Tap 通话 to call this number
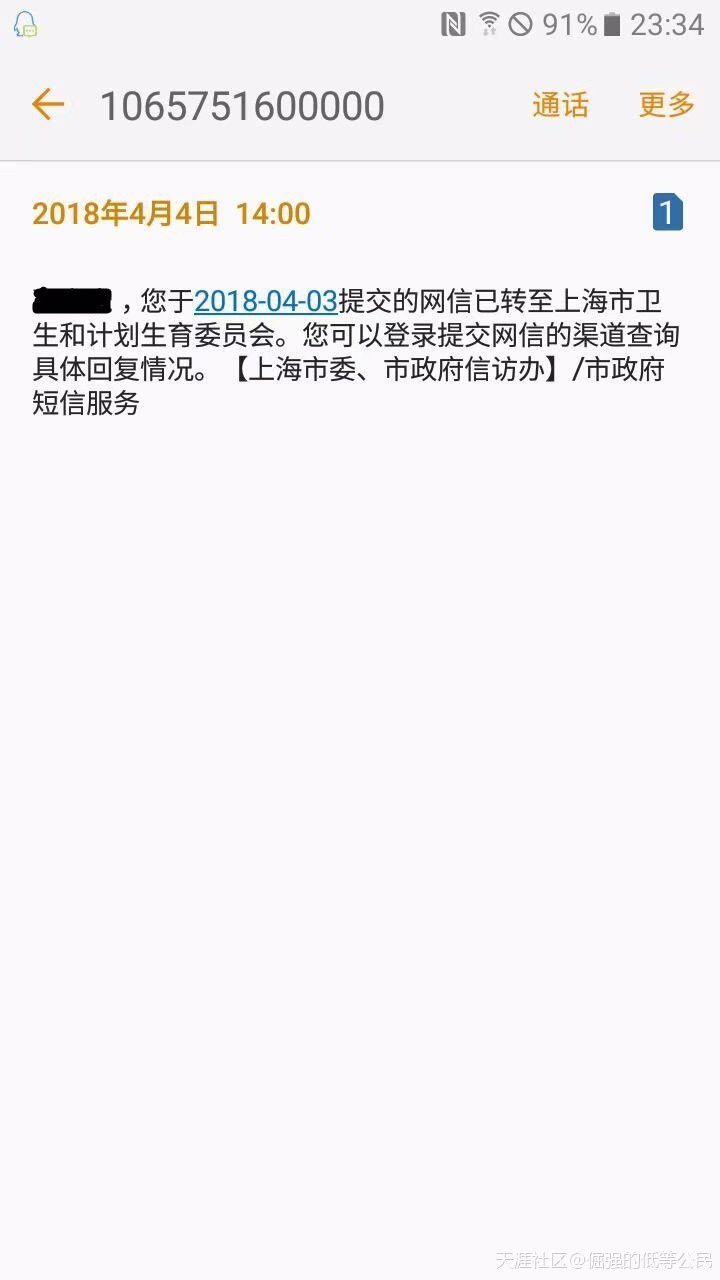Viewport: 720px width, 1280px height. click(560, 105)
